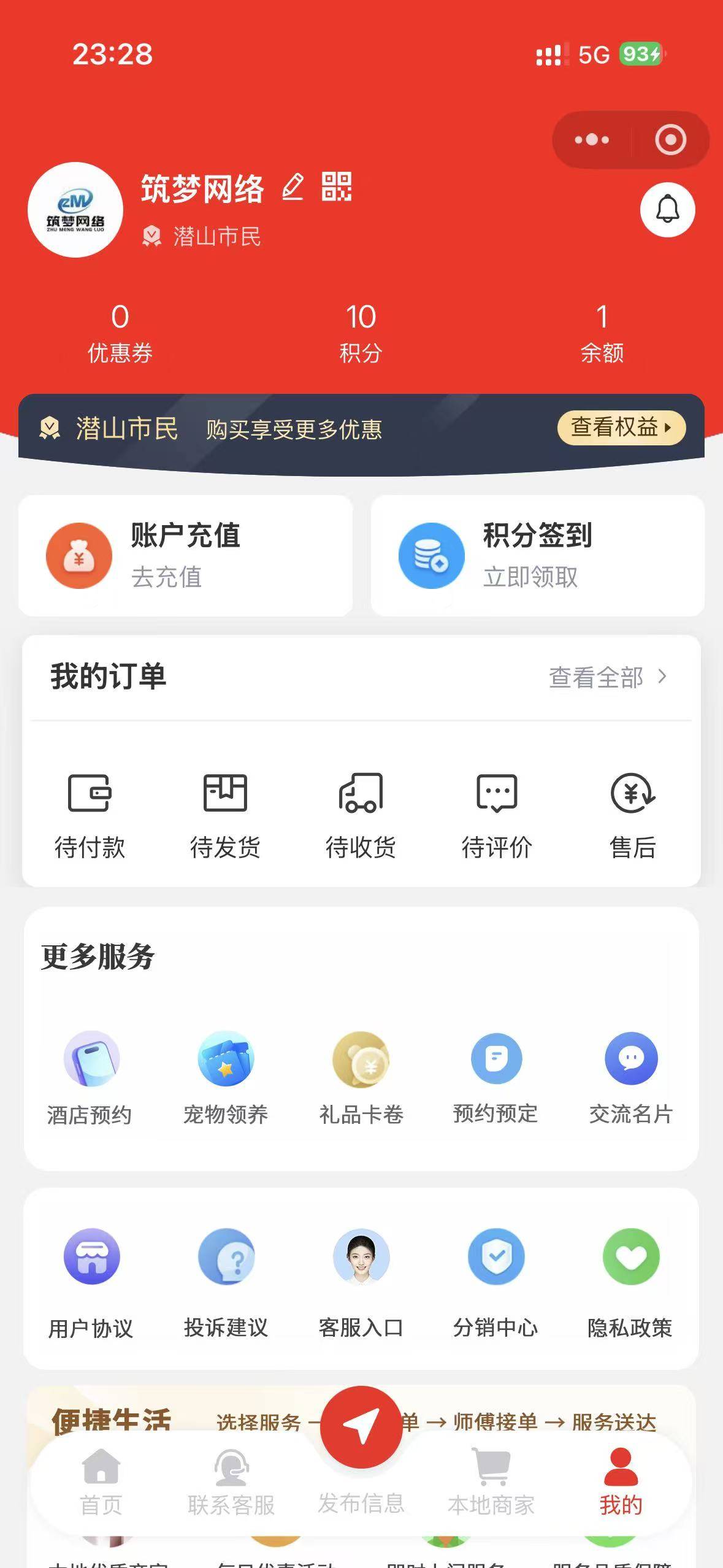Switch to the 首页 tab

(x=101, y=1482)
